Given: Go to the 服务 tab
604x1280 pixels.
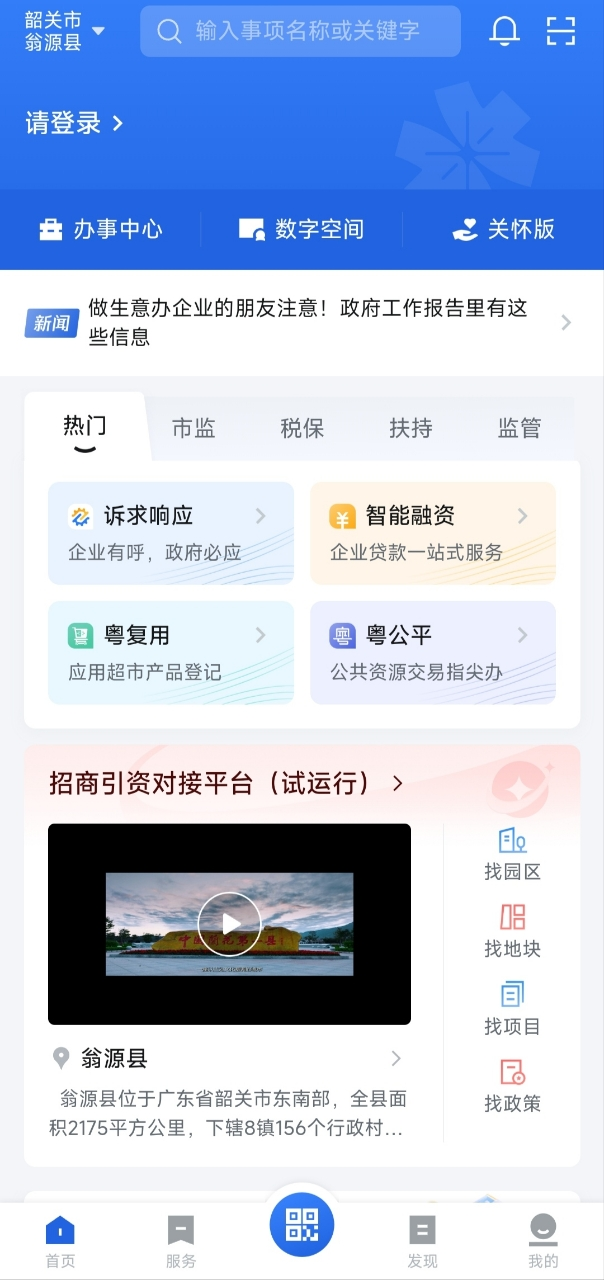Looking at the screenshot, I should 181,1241.
